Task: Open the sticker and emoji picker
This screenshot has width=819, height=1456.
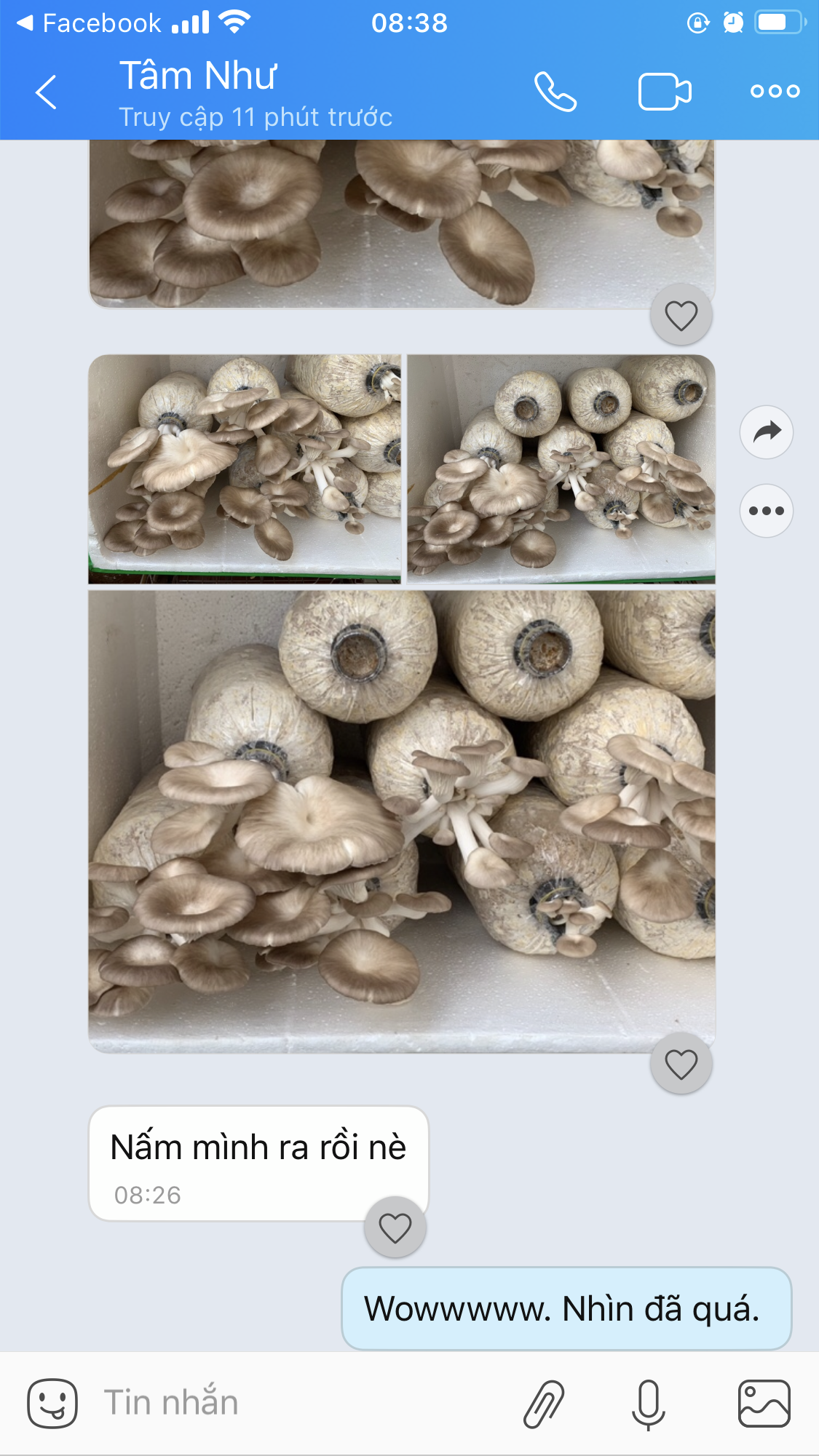Action: [52, 1403]
